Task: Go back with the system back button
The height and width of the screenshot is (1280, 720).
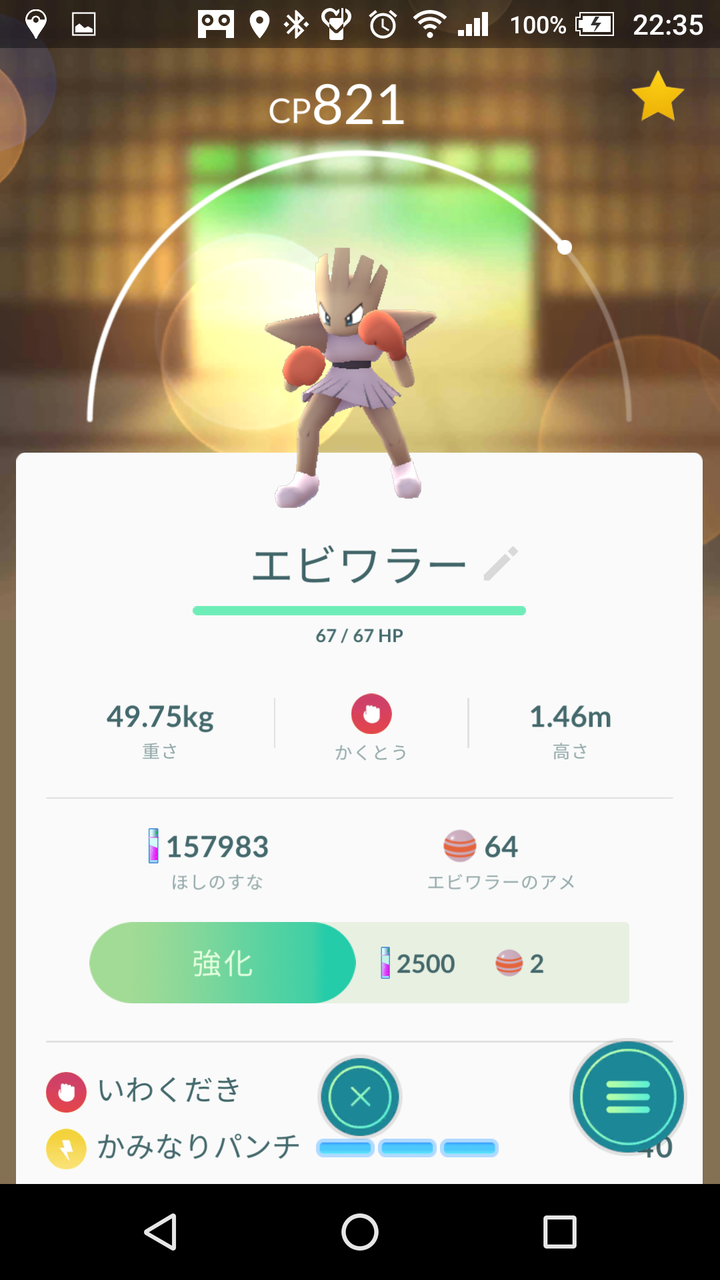Action: point(160,1232)
